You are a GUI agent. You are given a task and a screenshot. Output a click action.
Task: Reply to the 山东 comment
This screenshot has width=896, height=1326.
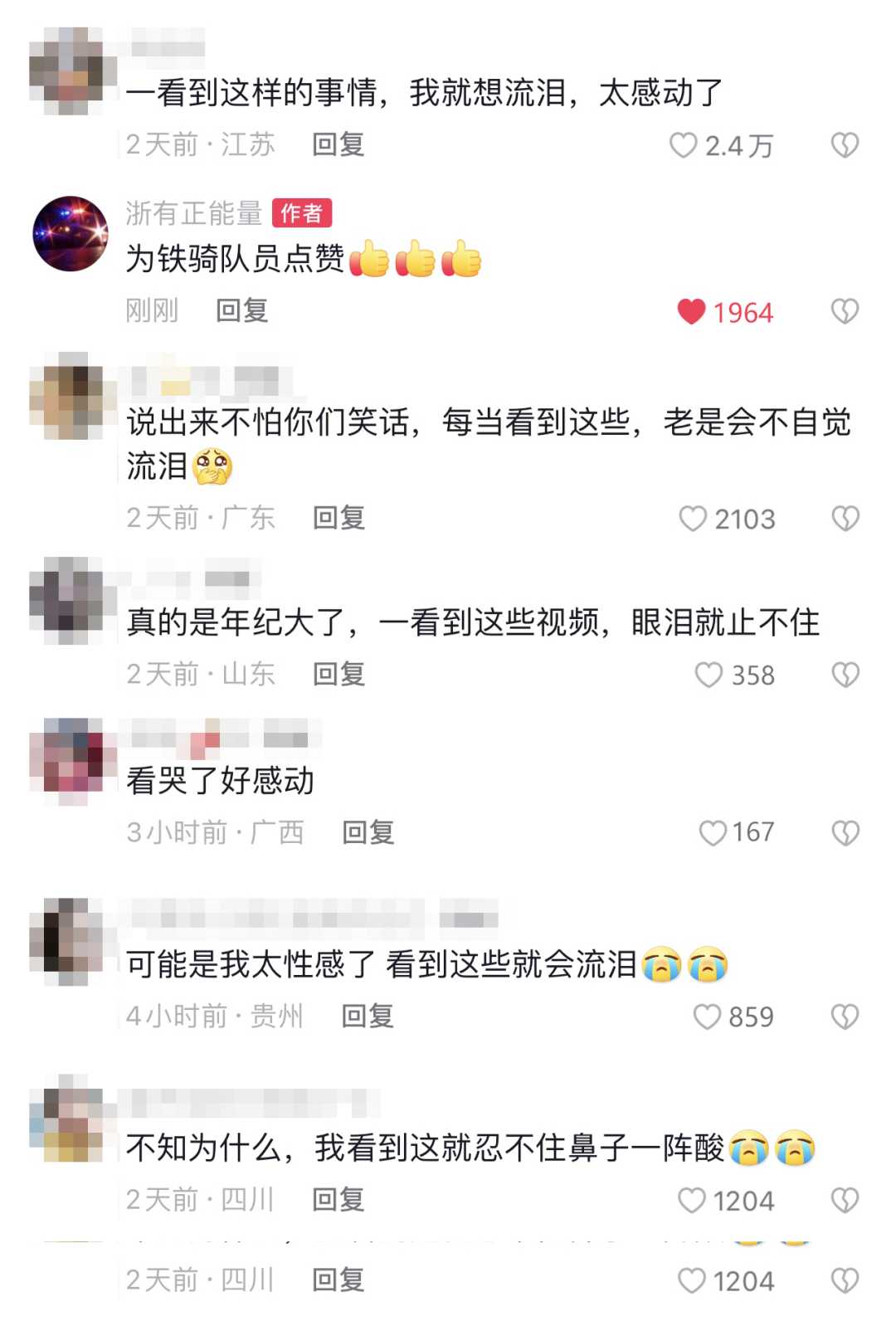338,675
